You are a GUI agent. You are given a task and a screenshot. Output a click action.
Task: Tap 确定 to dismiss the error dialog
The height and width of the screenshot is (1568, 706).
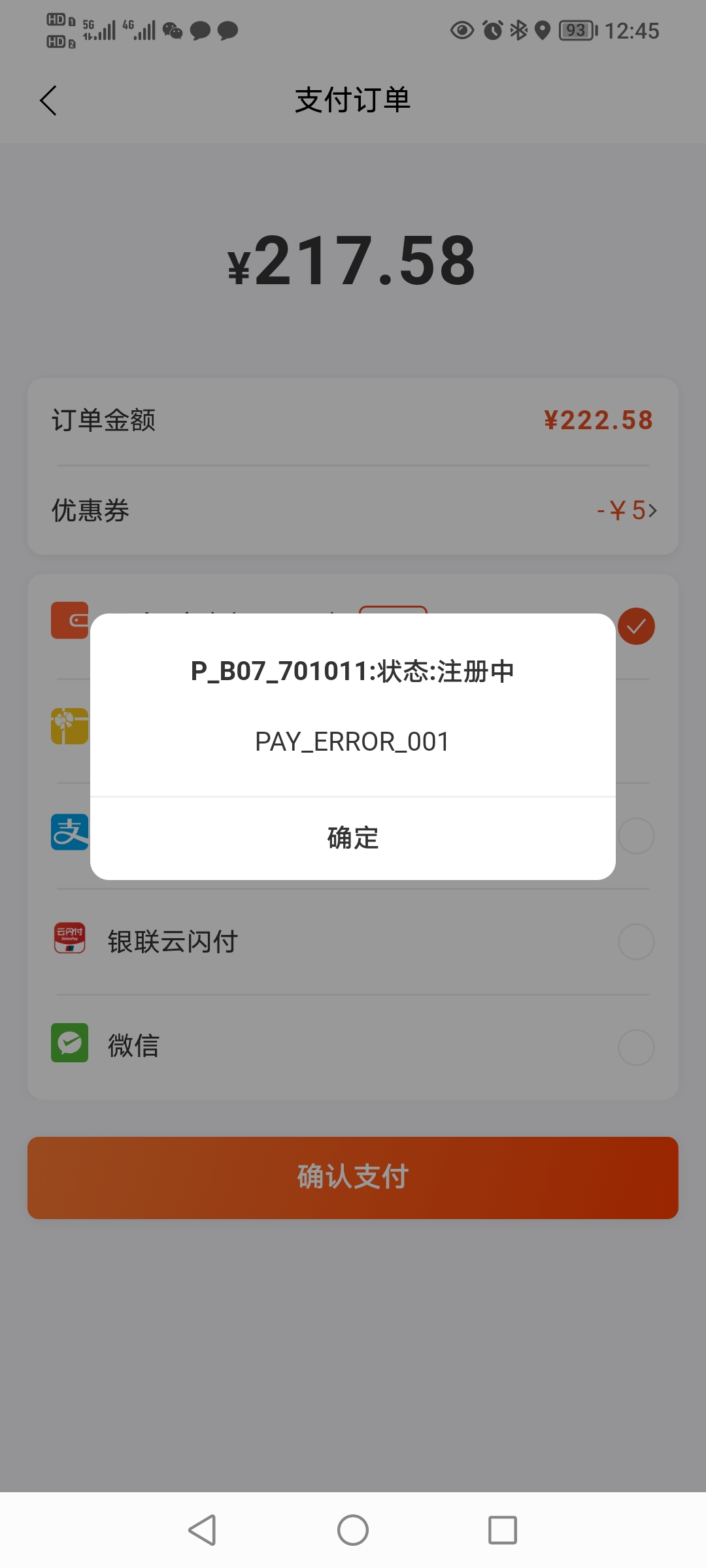353,838
